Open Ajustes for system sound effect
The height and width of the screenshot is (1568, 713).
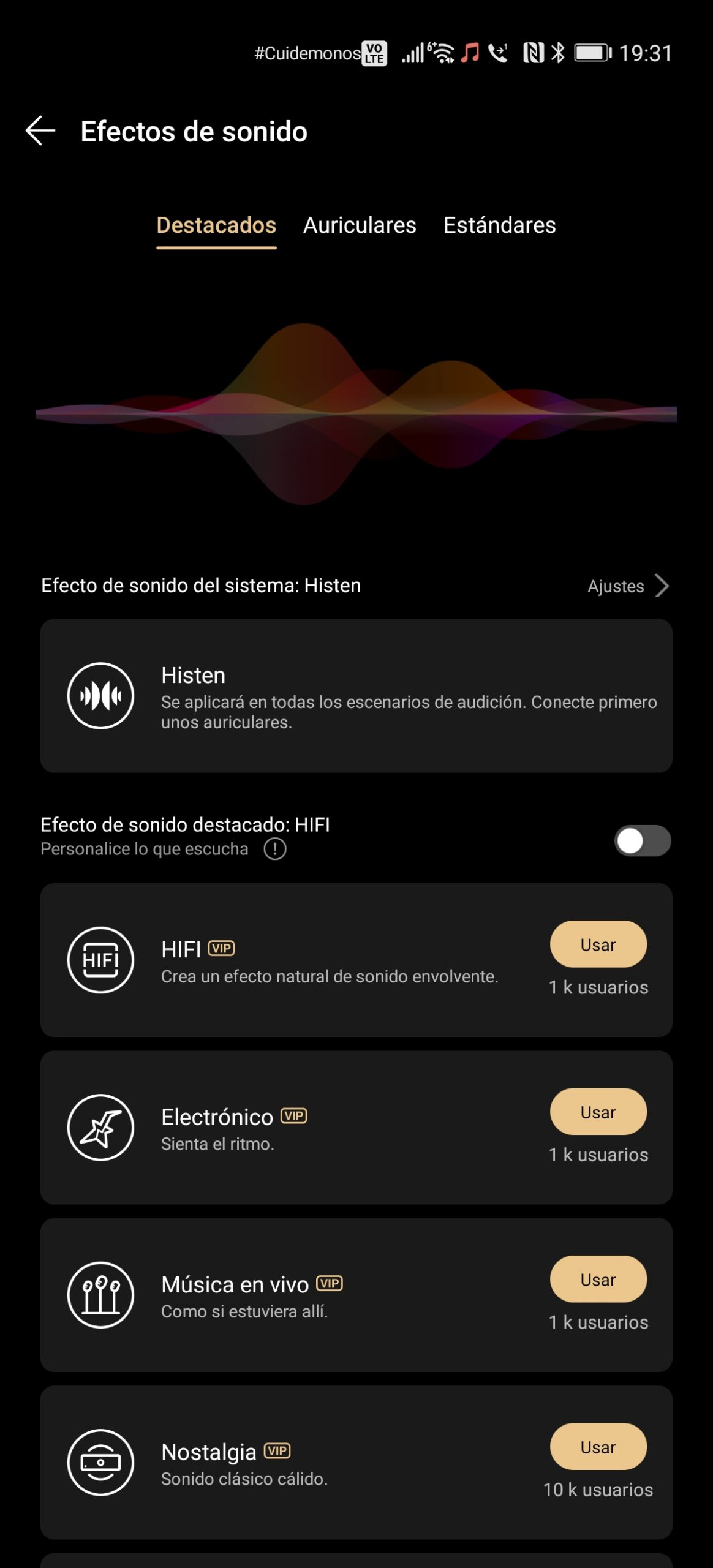coord(627,586)
